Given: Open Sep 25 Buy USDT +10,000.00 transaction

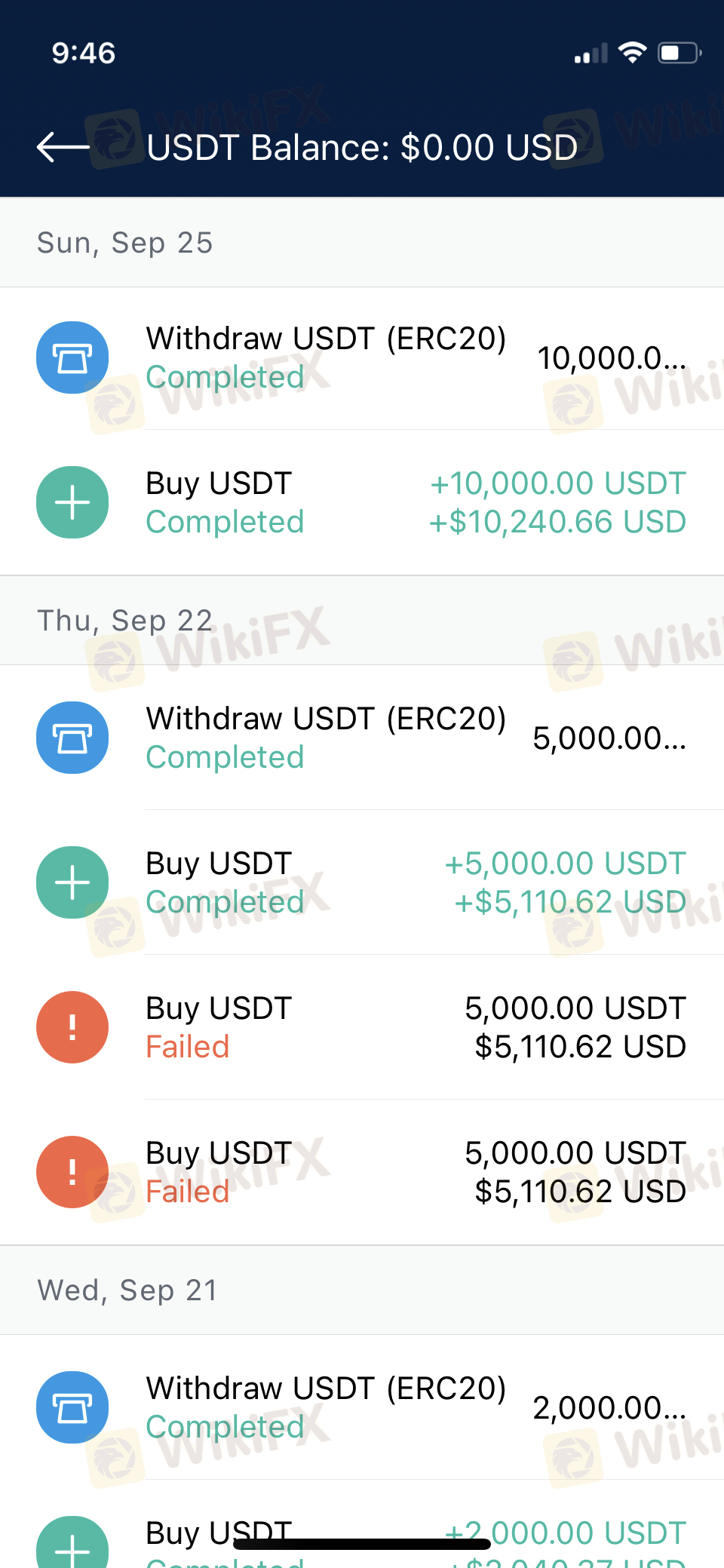Looking at the screenshot, I should coord(362,502).
